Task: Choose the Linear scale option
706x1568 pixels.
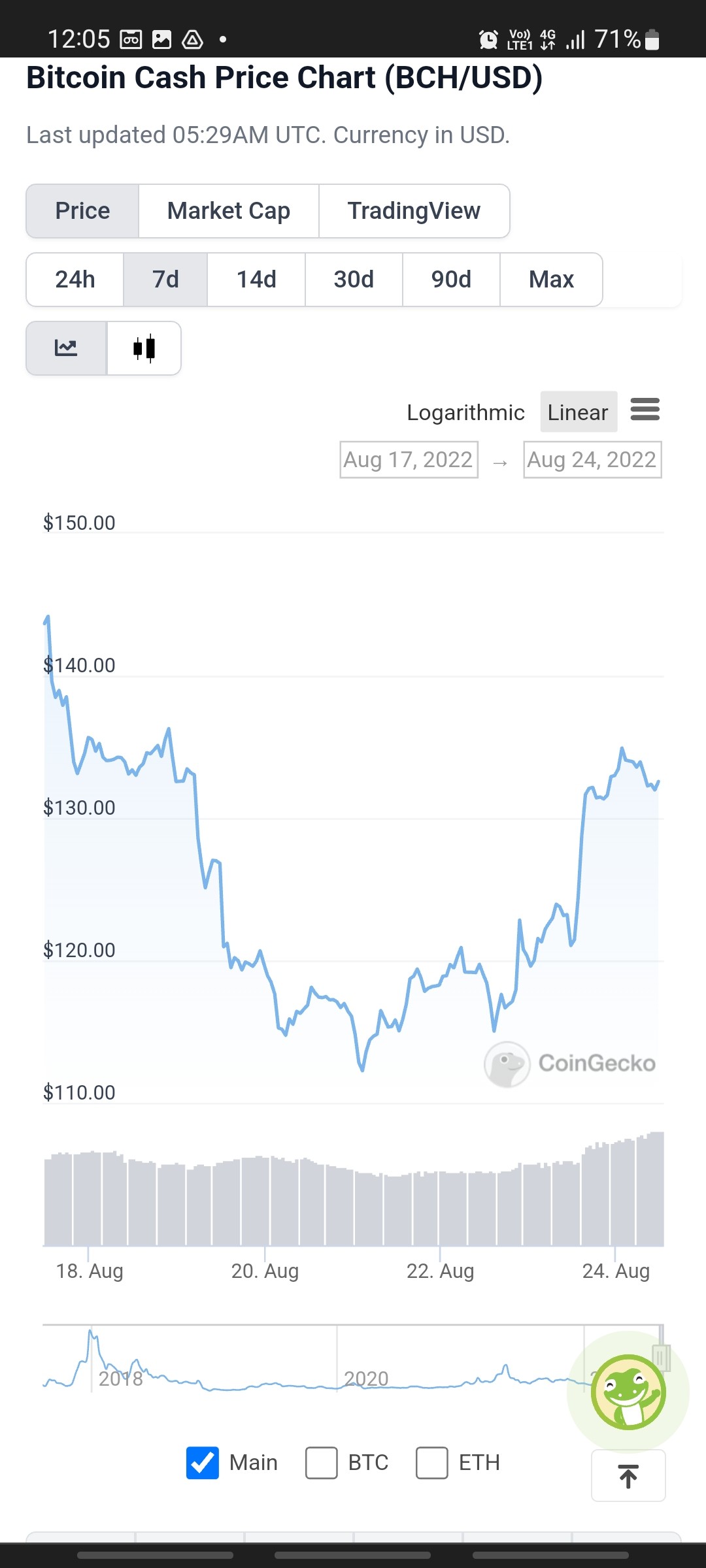Action: point(578,412)
